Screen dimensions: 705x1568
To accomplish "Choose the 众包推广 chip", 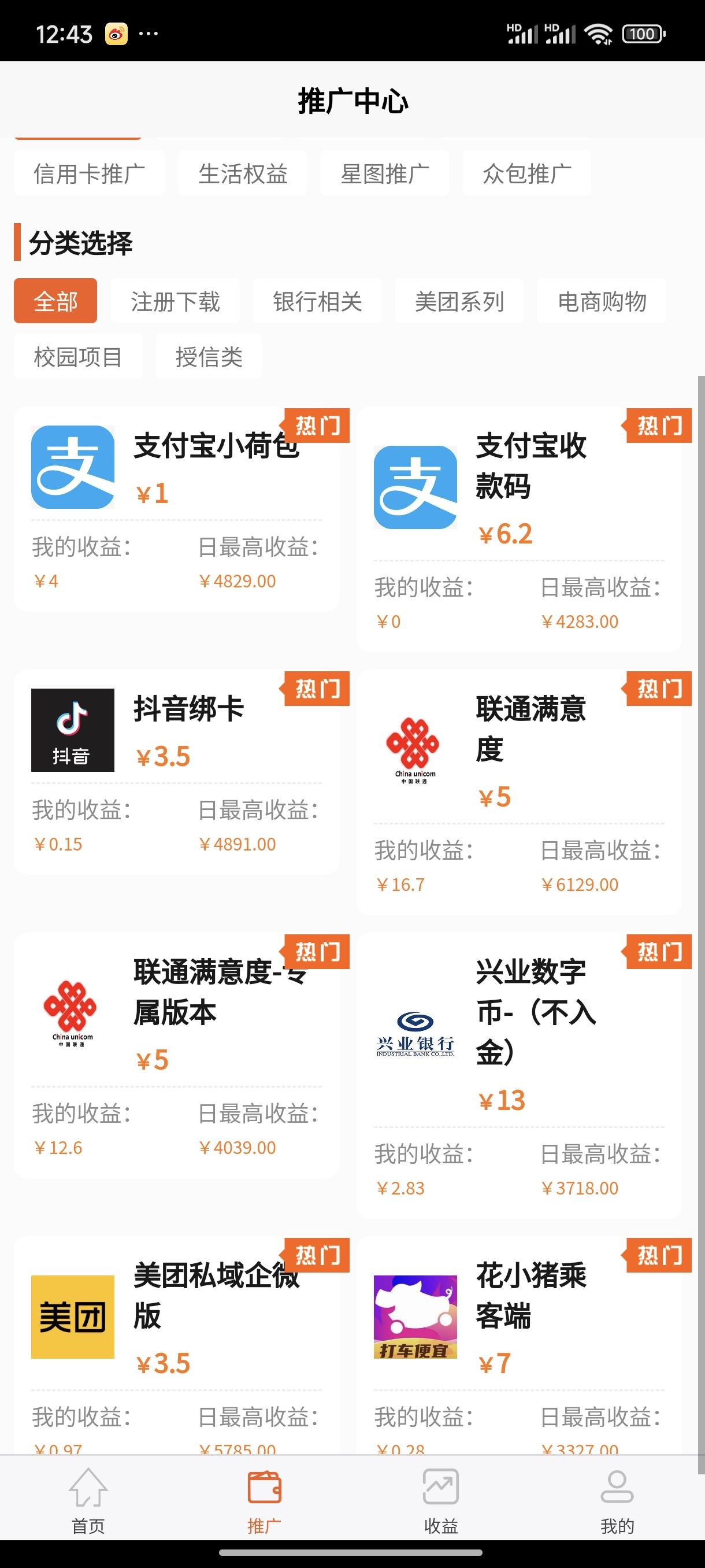I will (x=527, y=174).
